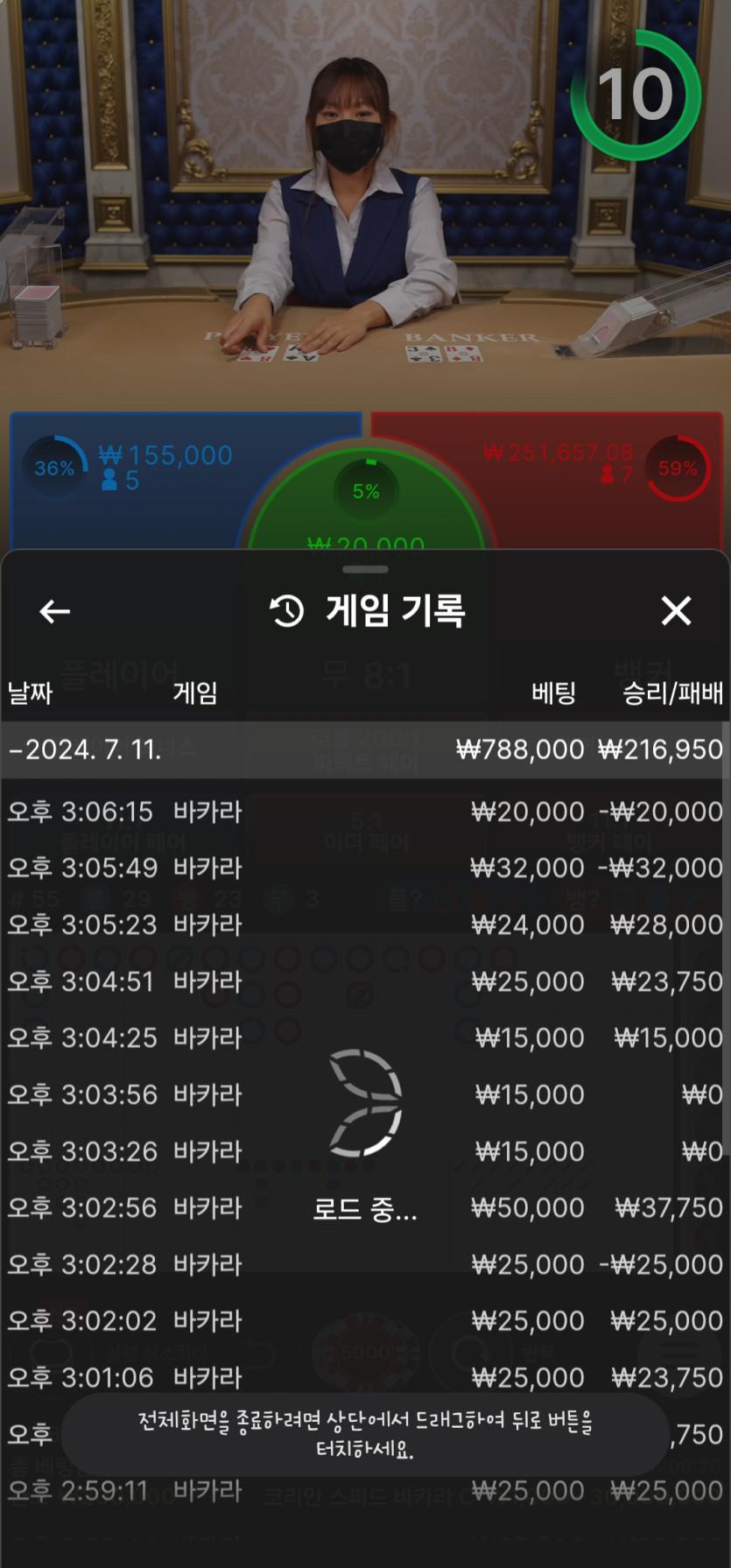Tap the player count icon showing 5 on Player side
This screenshot has height=1568, width=731.
(x=109, y=480)
